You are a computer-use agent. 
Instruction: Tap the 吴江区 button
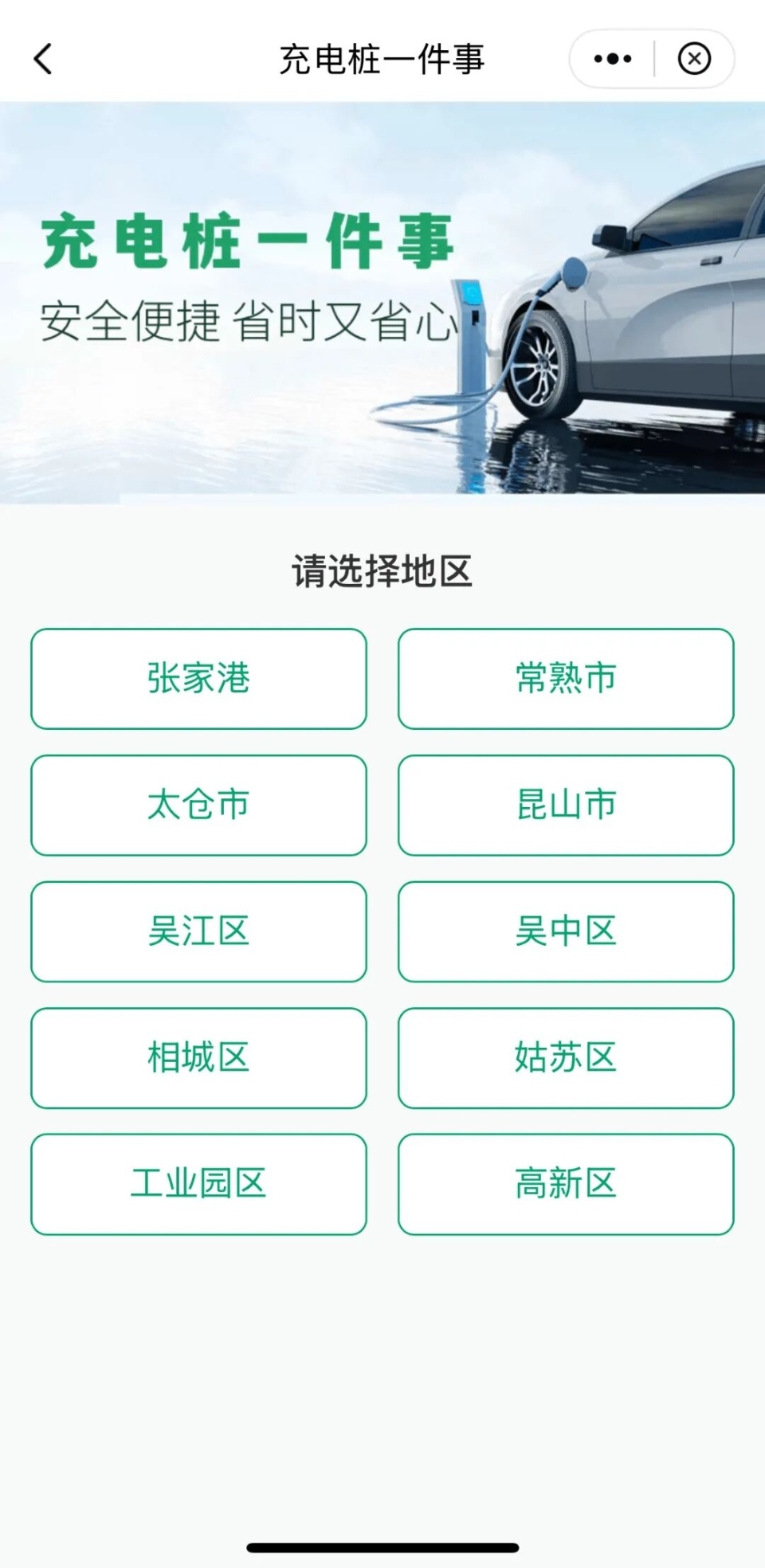click(198, 931)
